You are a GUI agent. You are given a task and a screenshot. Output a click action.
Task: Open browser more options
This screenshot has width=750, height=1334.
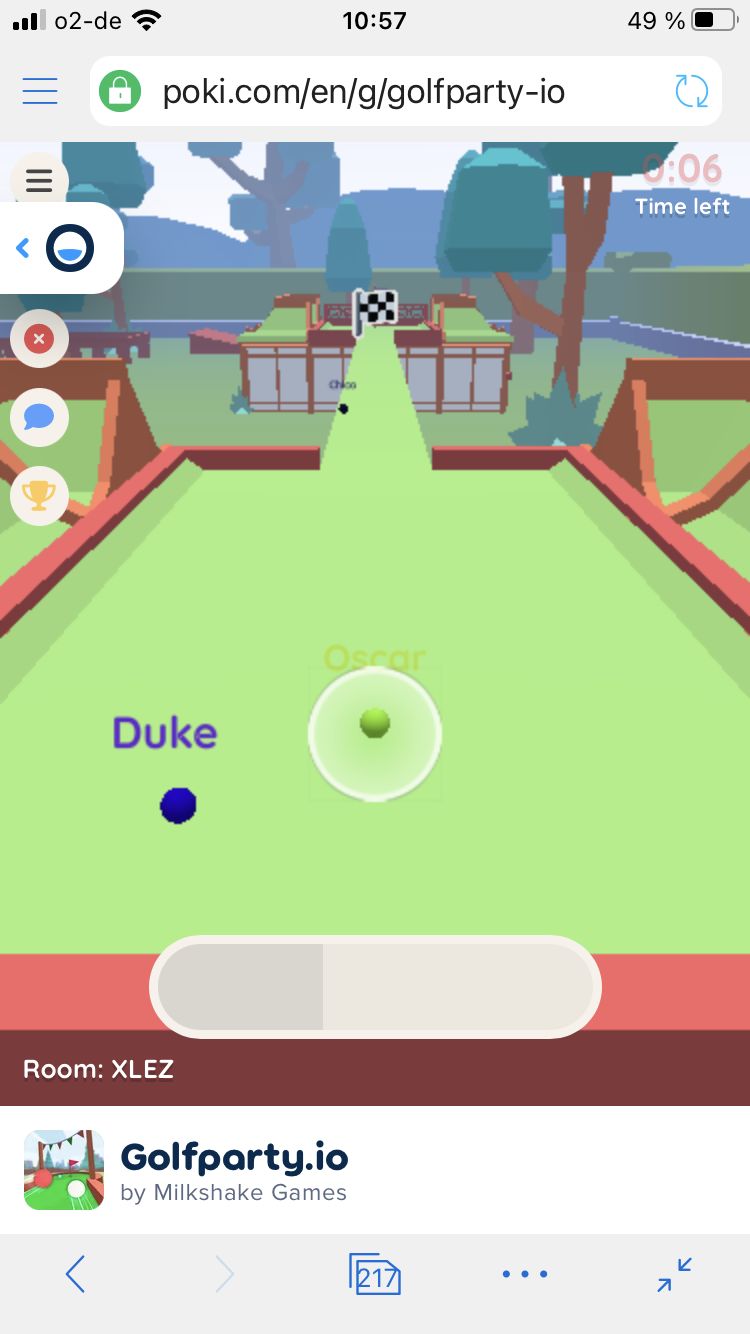click(x=525, y=1274)
